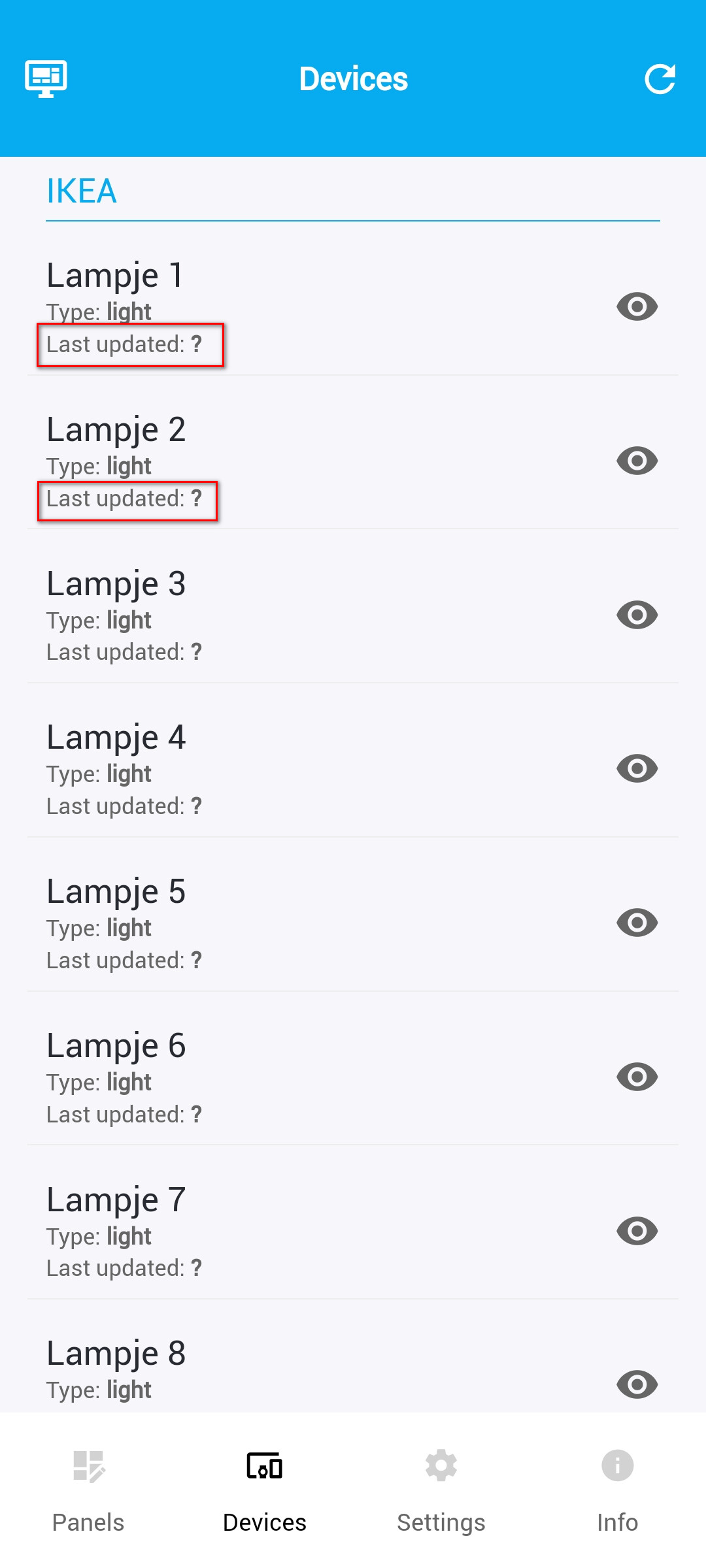This screenshot has height=1568, width=706.
Task: Toggle visibility of Lampje 1
Action: click(637, 306)
